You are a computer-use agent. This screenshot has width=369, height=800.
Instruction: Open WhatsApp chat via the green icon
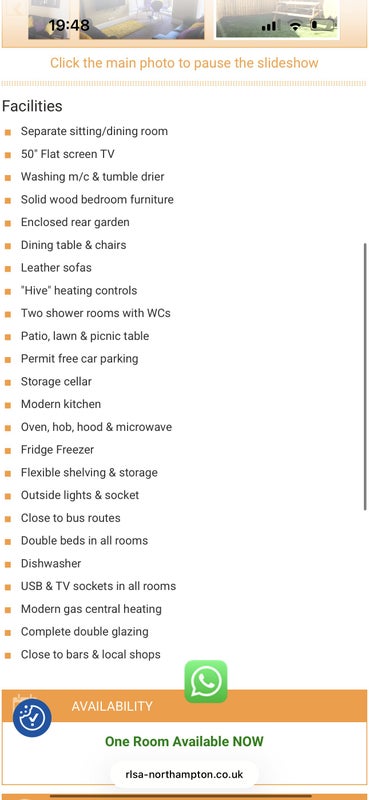tap(206, 682)
